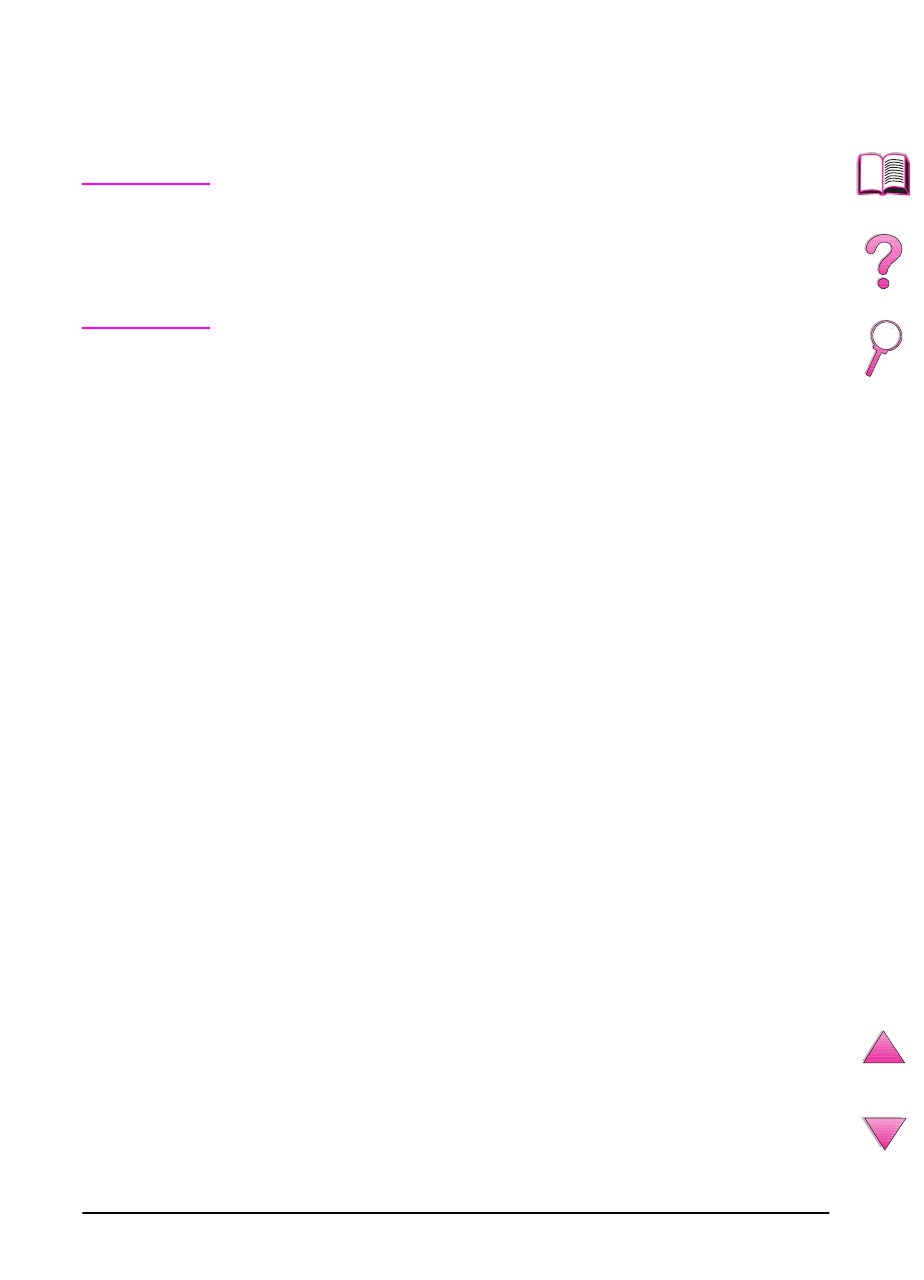Open the table of contents book icon
This screenshot has width=924, height=1280.
tap(883, 174)
